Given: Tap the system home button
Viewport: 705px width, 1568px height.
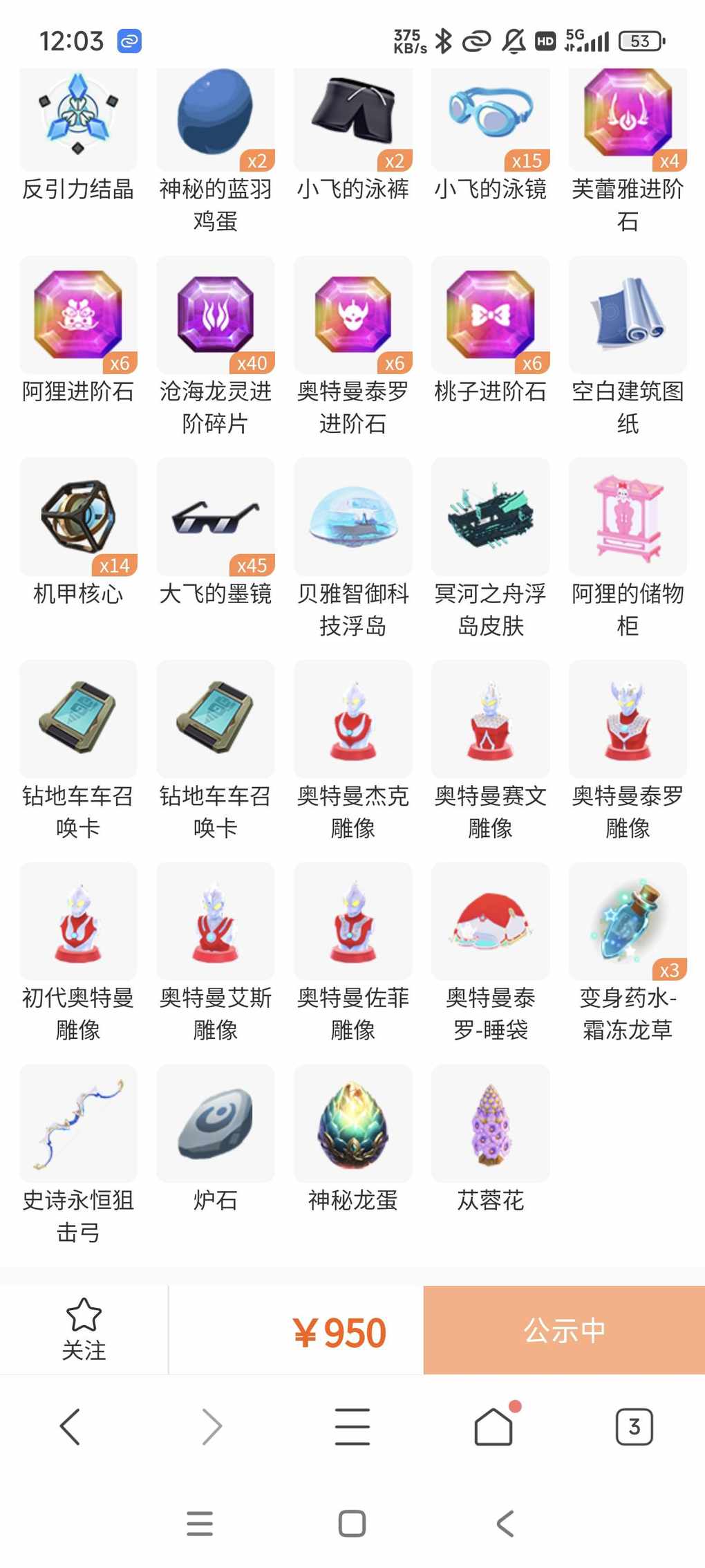Looking at the screenshot, I should (x=352, y=1523).
